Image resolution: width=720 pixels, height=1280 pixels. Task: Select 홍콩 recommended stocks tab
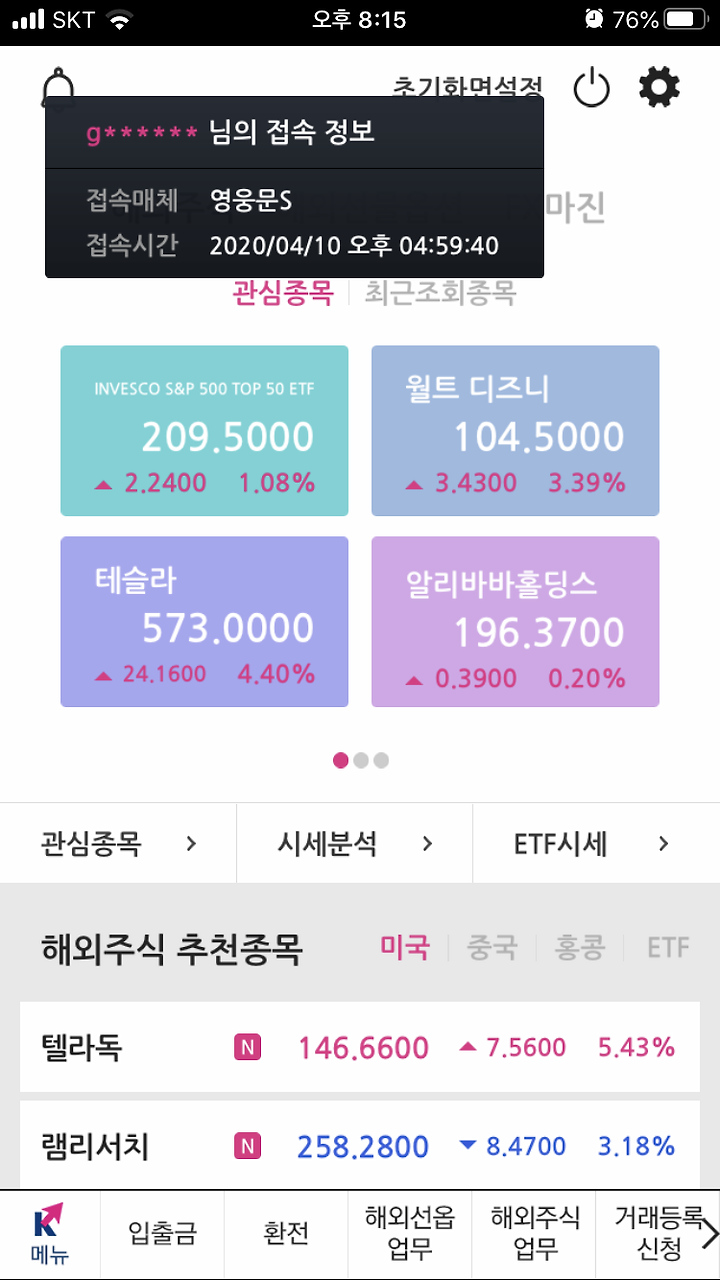tap(579, 947)
